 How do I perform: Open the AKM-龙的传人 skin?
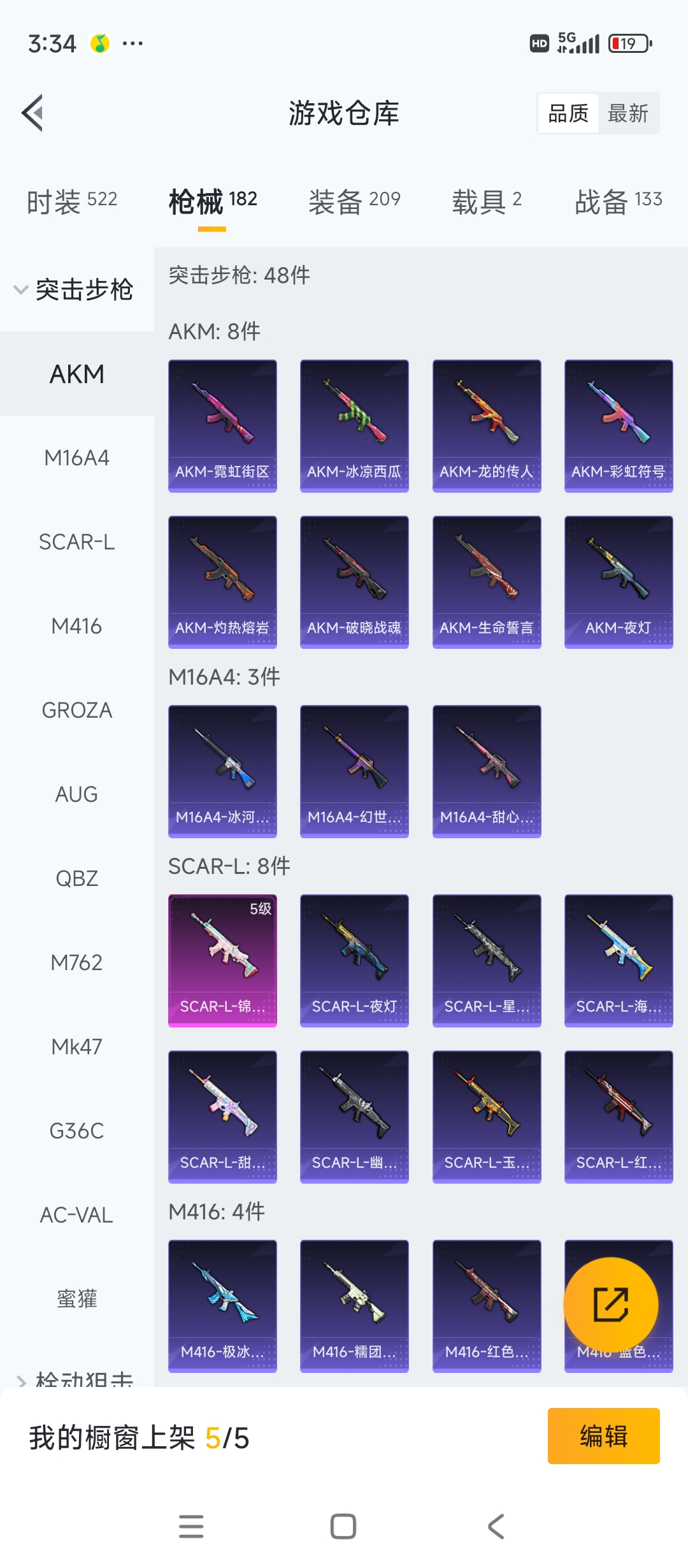coord(487,426)
